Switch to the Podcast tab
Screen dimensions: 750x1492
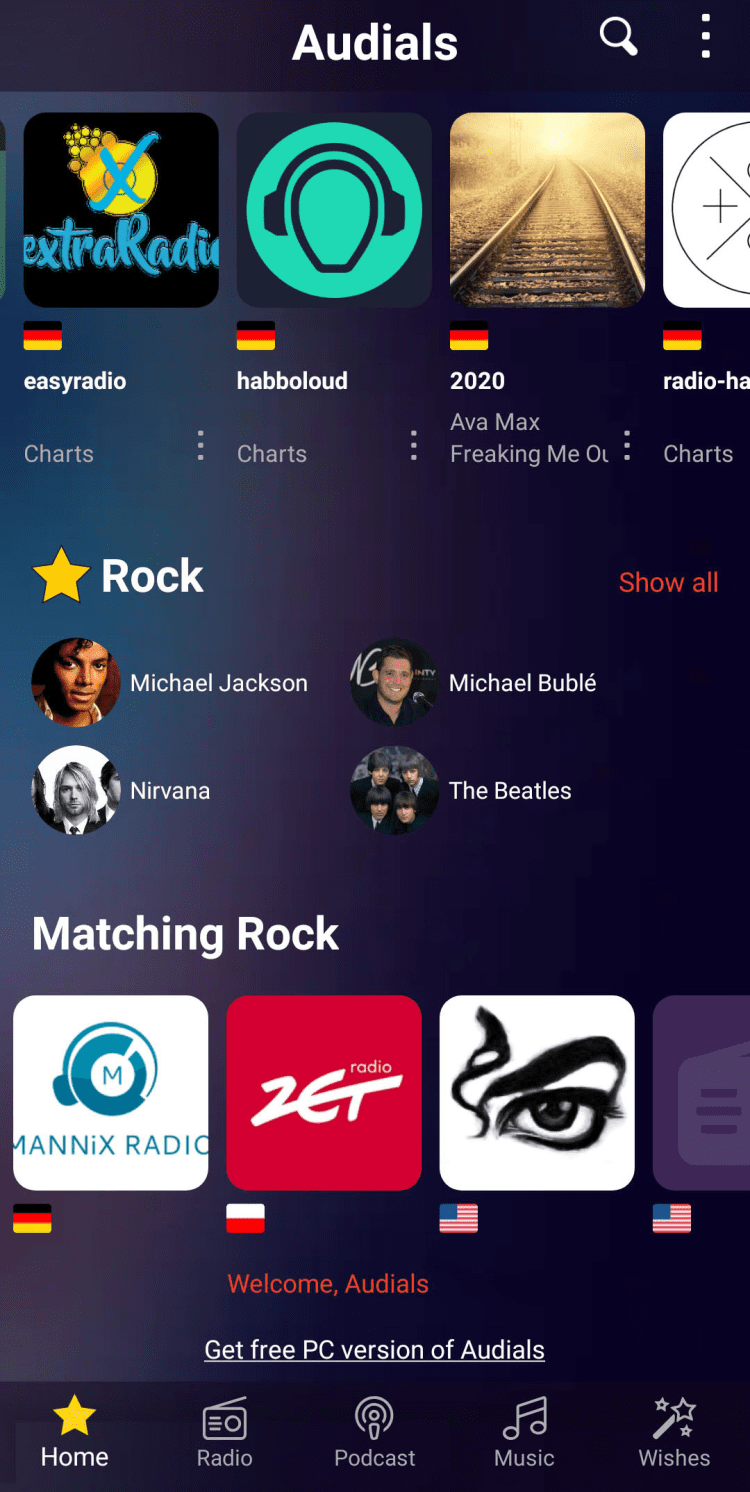tap(375, 1434)
